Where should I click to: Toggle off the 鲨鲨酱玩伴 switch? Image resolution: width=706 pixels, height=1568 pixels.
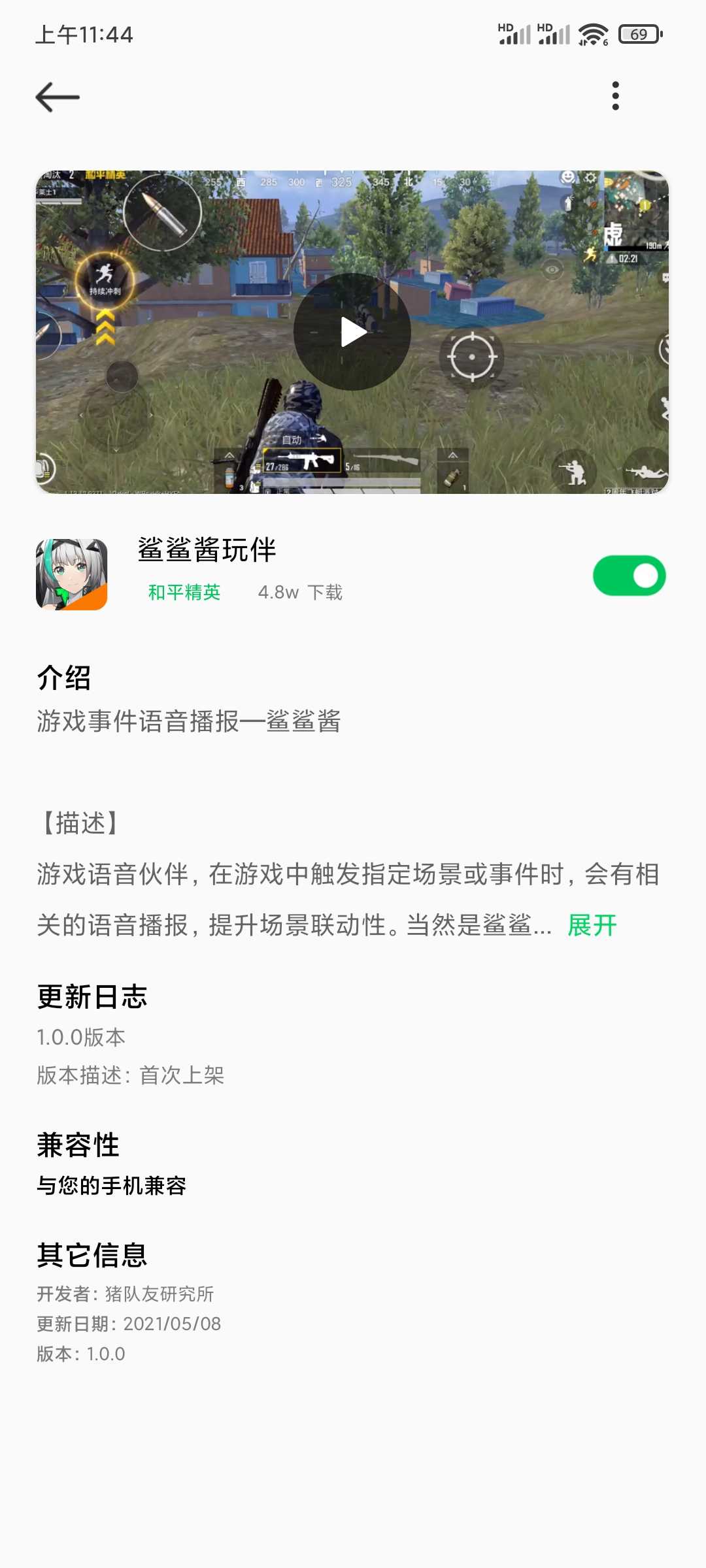click(629, 576)
